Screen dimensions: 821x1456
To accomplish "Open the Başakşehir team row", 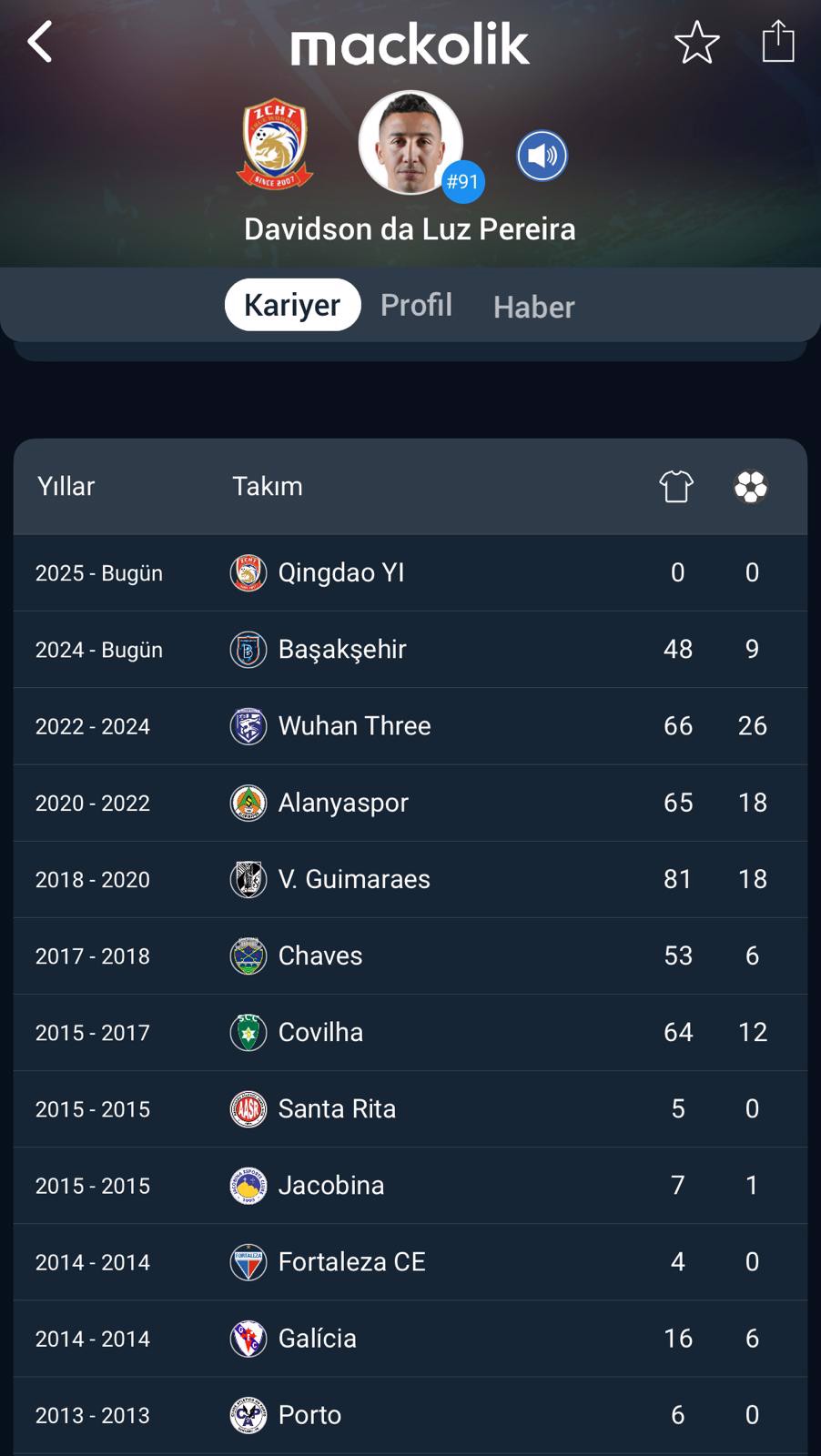I will (410, 649).
